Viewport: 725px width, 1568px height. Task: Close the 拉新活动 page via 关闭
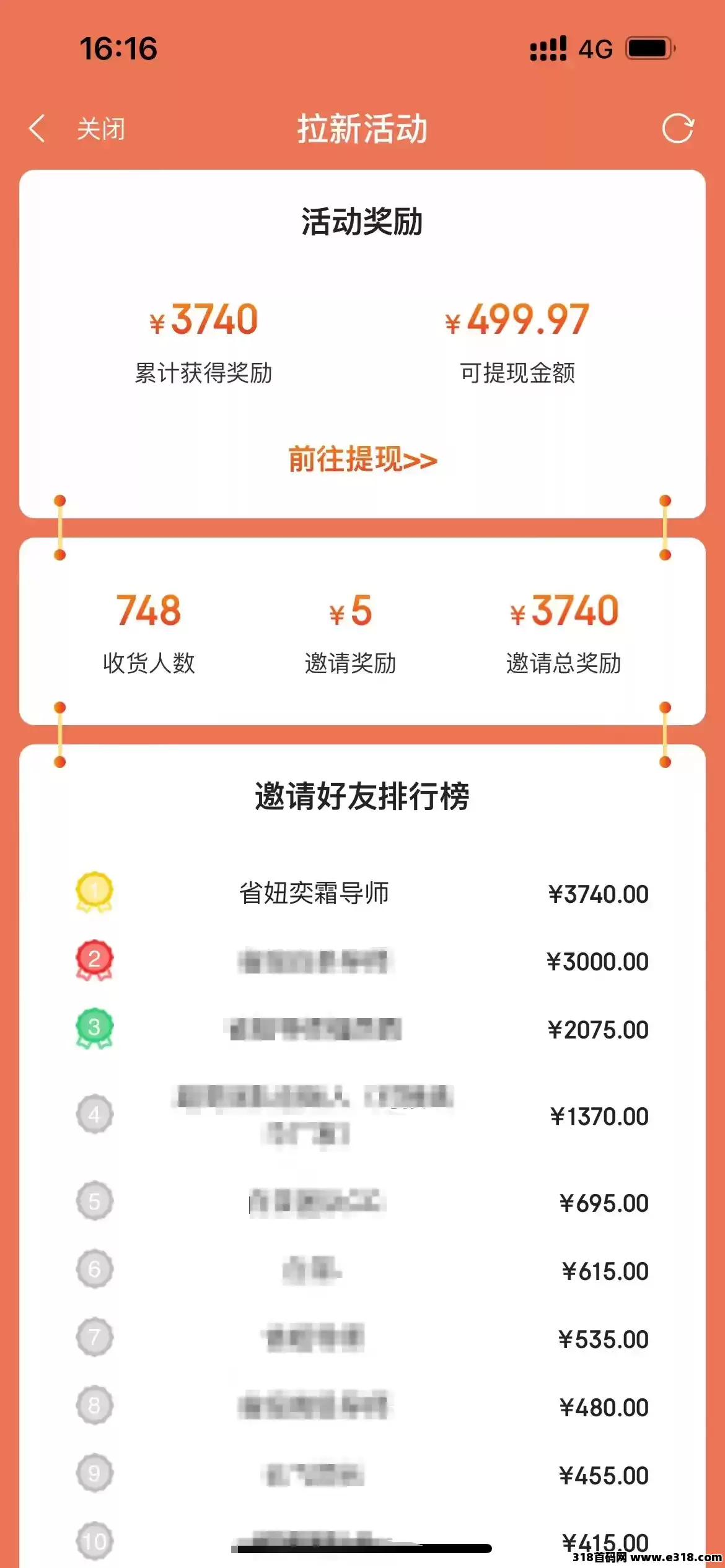click(101, 129)
